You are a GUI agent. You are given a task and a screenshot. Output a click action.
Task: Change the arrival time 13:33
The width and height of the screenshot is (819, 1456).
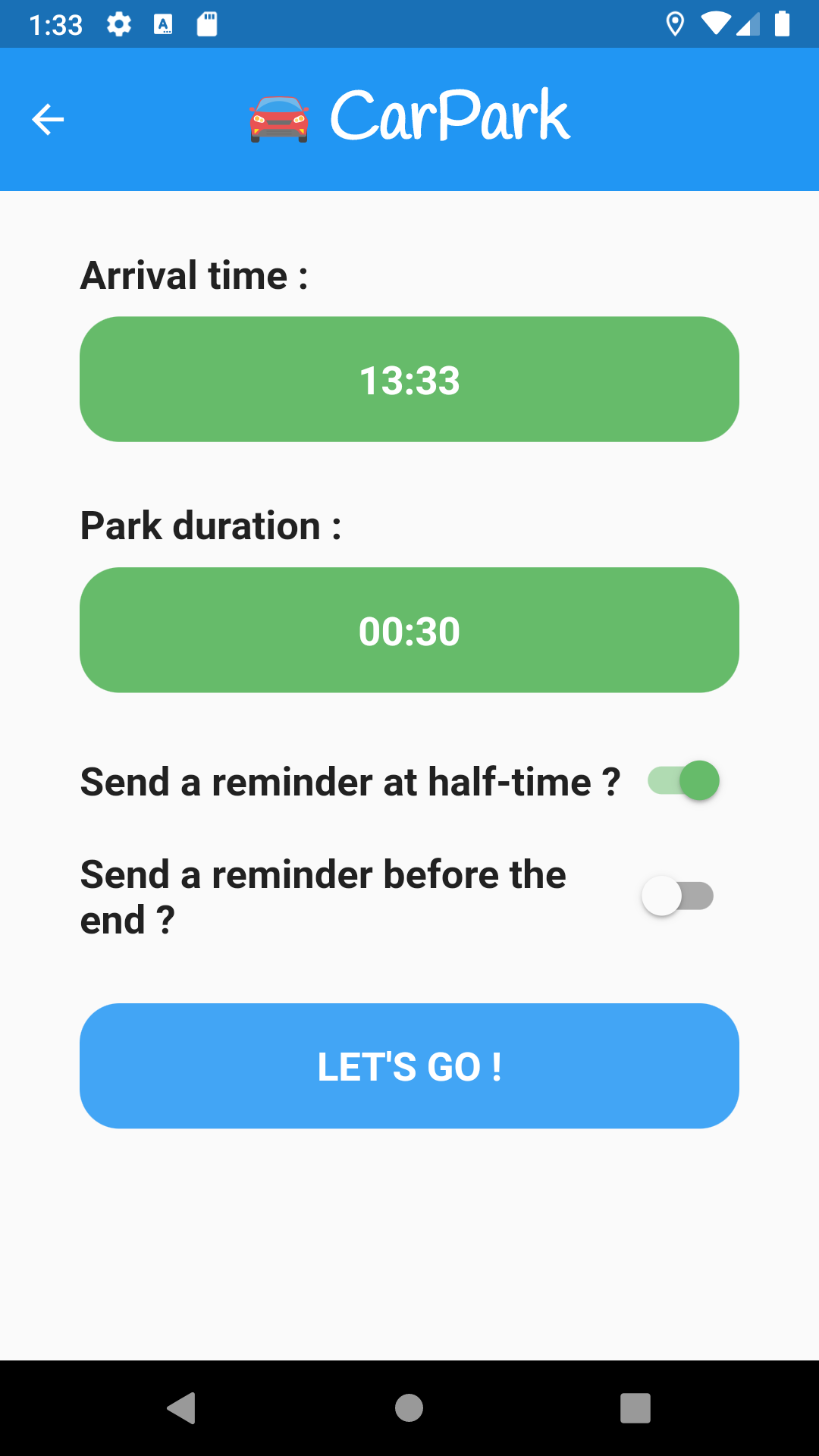click(409, 379)
